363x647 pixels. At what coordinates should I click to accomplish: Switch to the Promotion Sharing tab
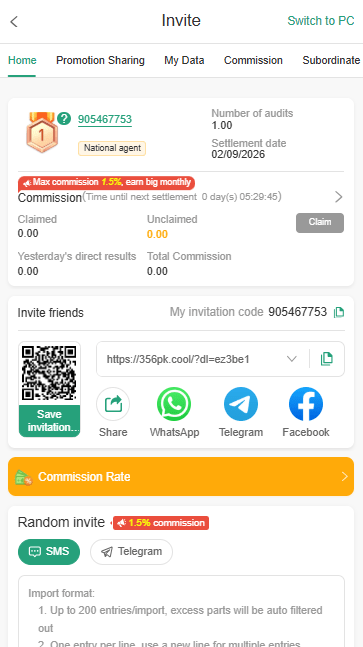pos(100,60)
